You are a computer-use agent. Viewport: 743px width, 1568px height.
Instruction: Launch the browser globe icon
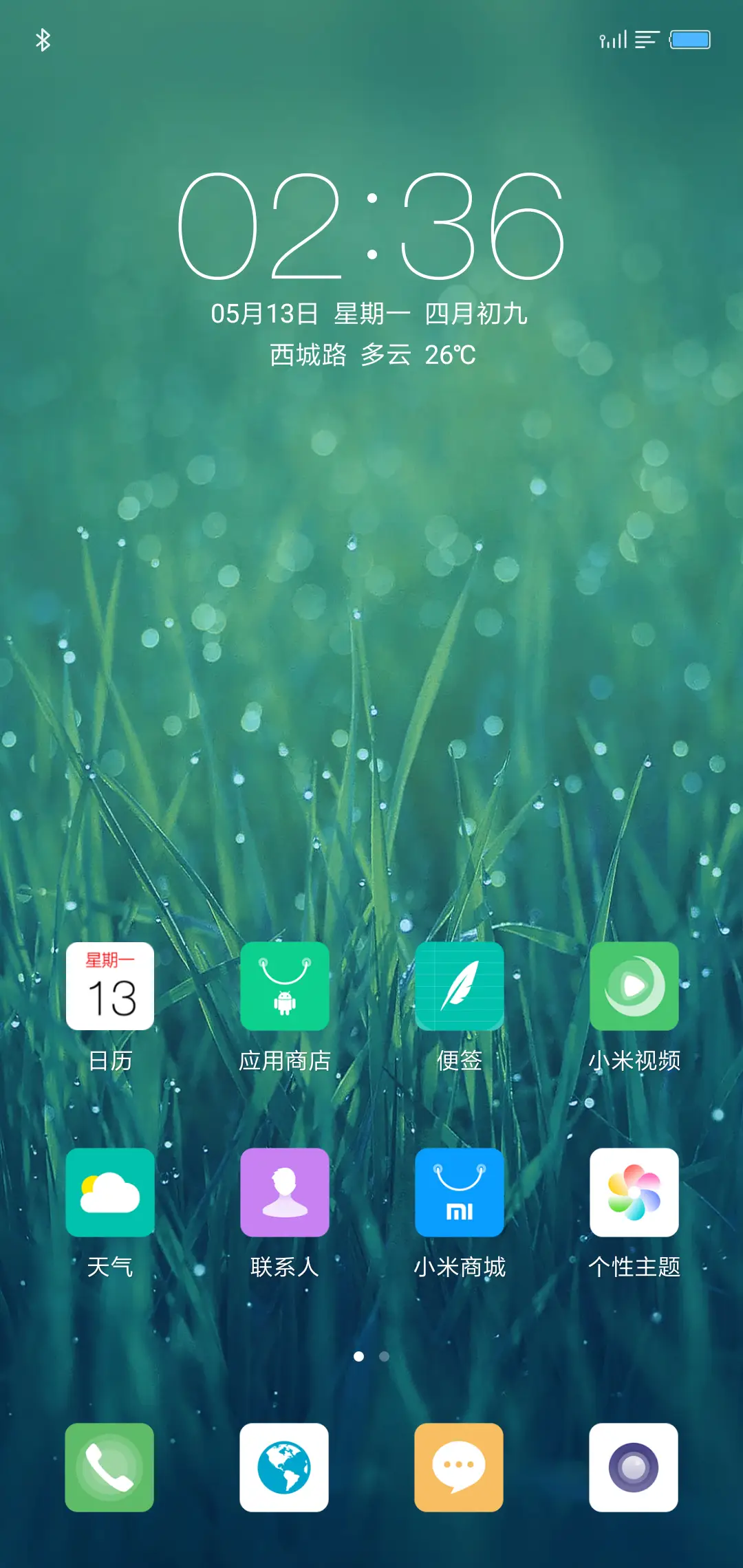click(284, 1467)
